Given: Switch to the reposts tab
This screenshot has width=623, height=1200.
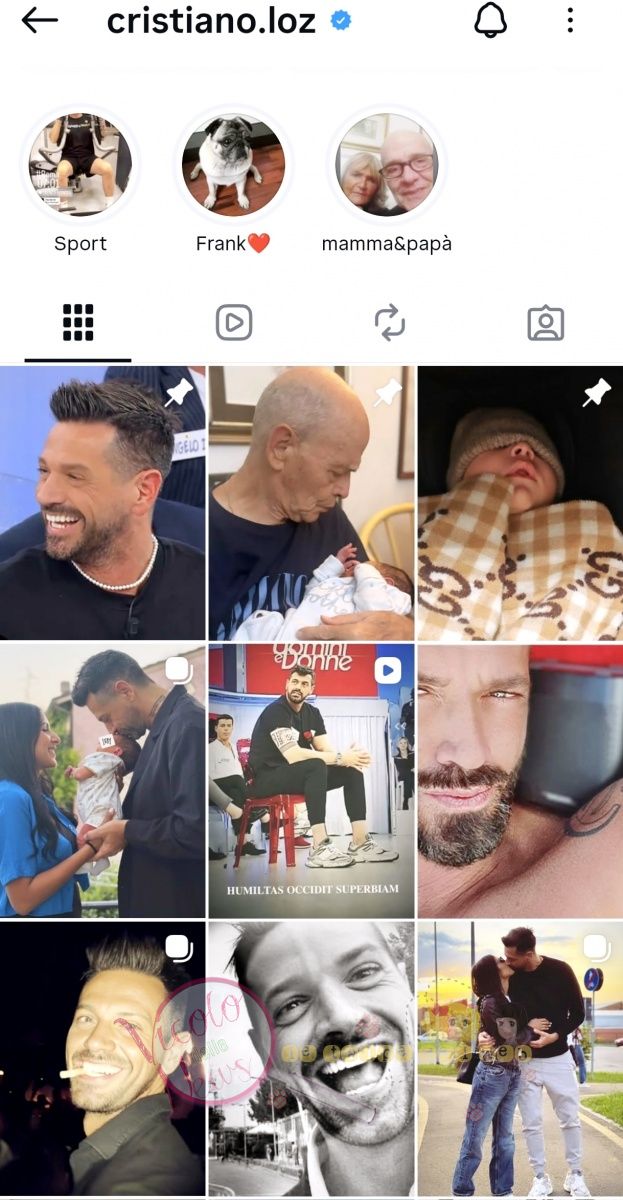Looking at the screenshot, I should tap(389, 322).
